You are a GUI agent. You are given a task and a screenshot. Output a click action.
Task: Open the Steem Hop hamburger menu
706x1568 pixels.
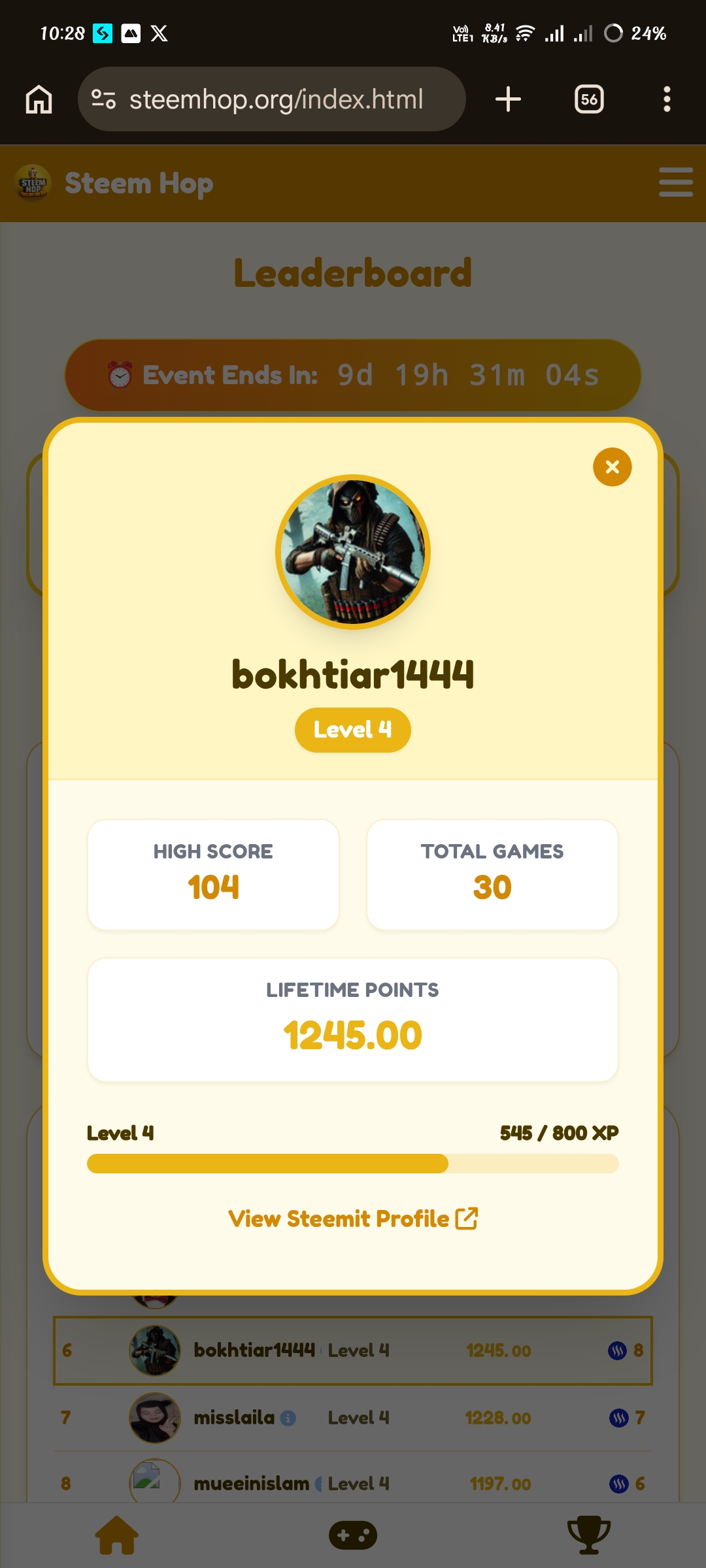pos(675,182)
